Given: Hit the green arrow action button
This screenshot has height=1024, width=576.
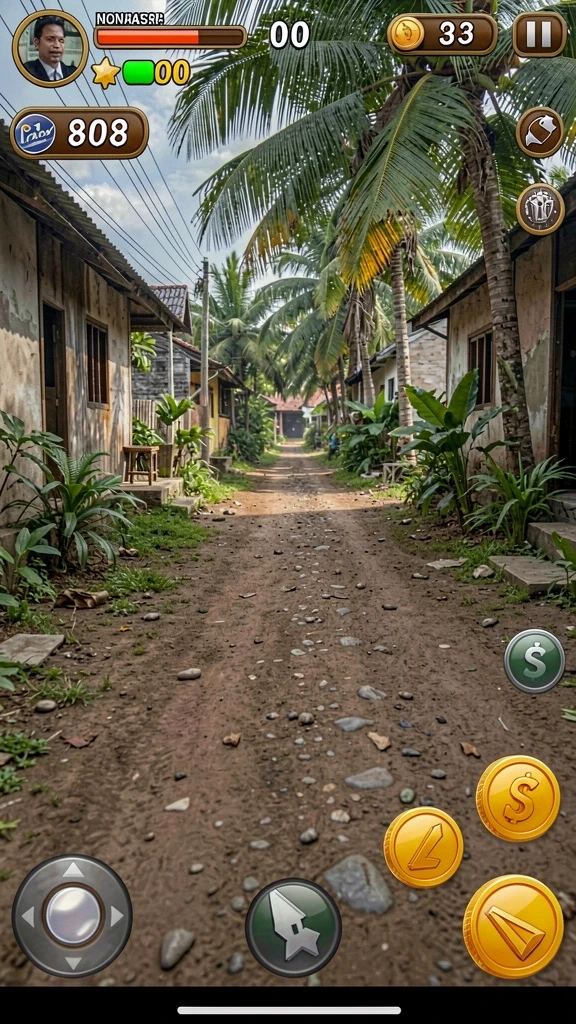Looking at the screenshot, I should pos(293,927).
